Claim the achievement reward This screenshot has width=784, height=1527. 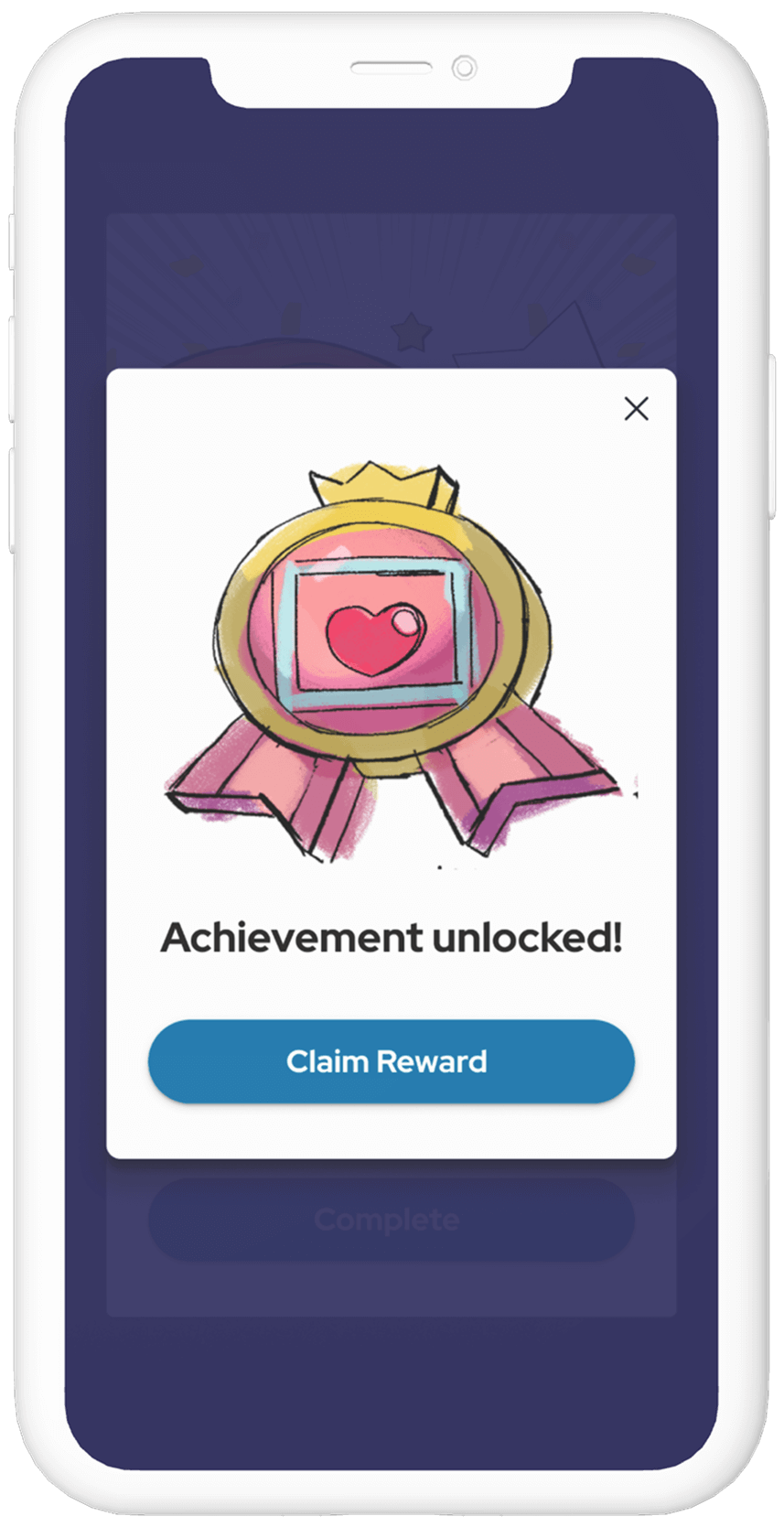coord(391,1060)
